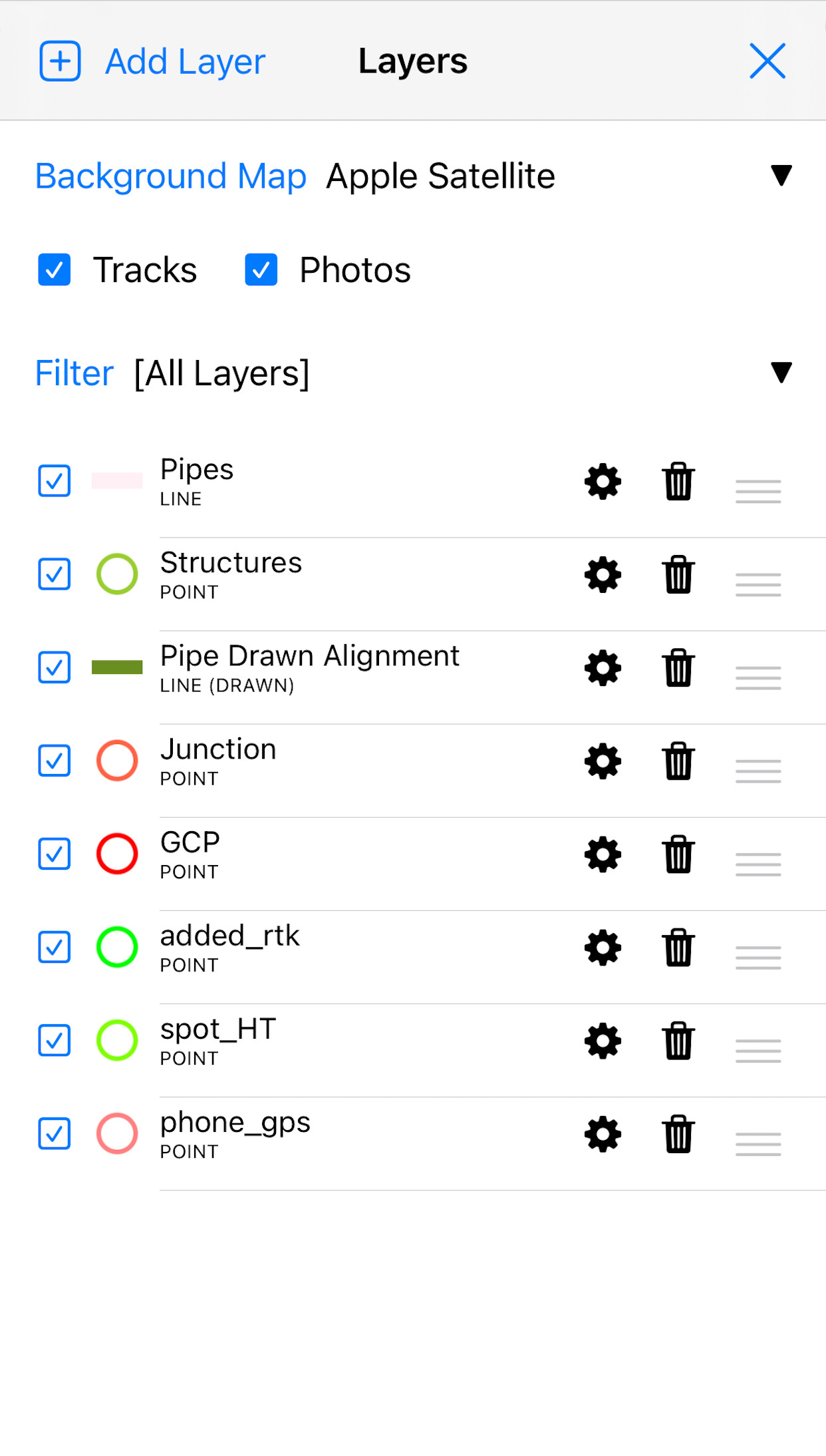
Task: Close the Layers panel
Action: click(767, 61)
